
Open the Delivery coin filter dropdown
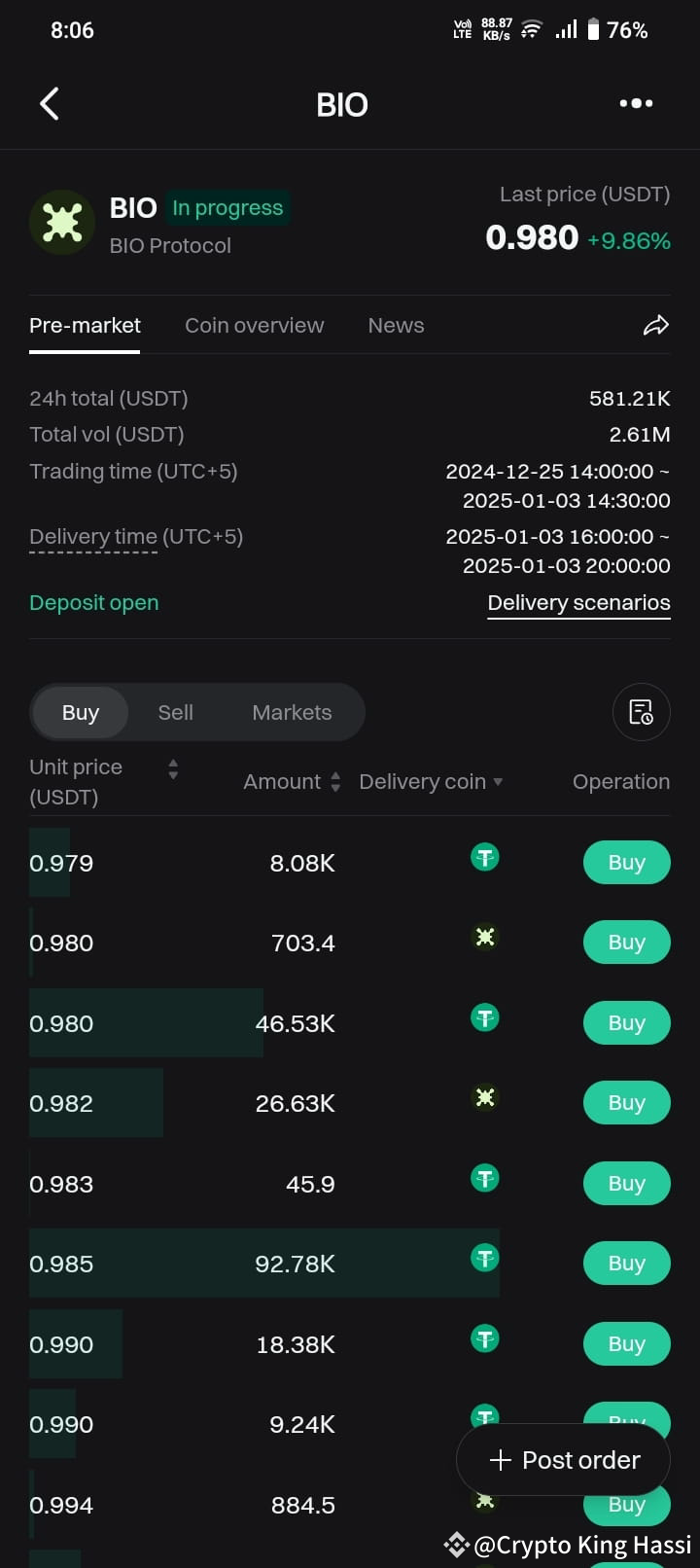click(x=498, y=781)
